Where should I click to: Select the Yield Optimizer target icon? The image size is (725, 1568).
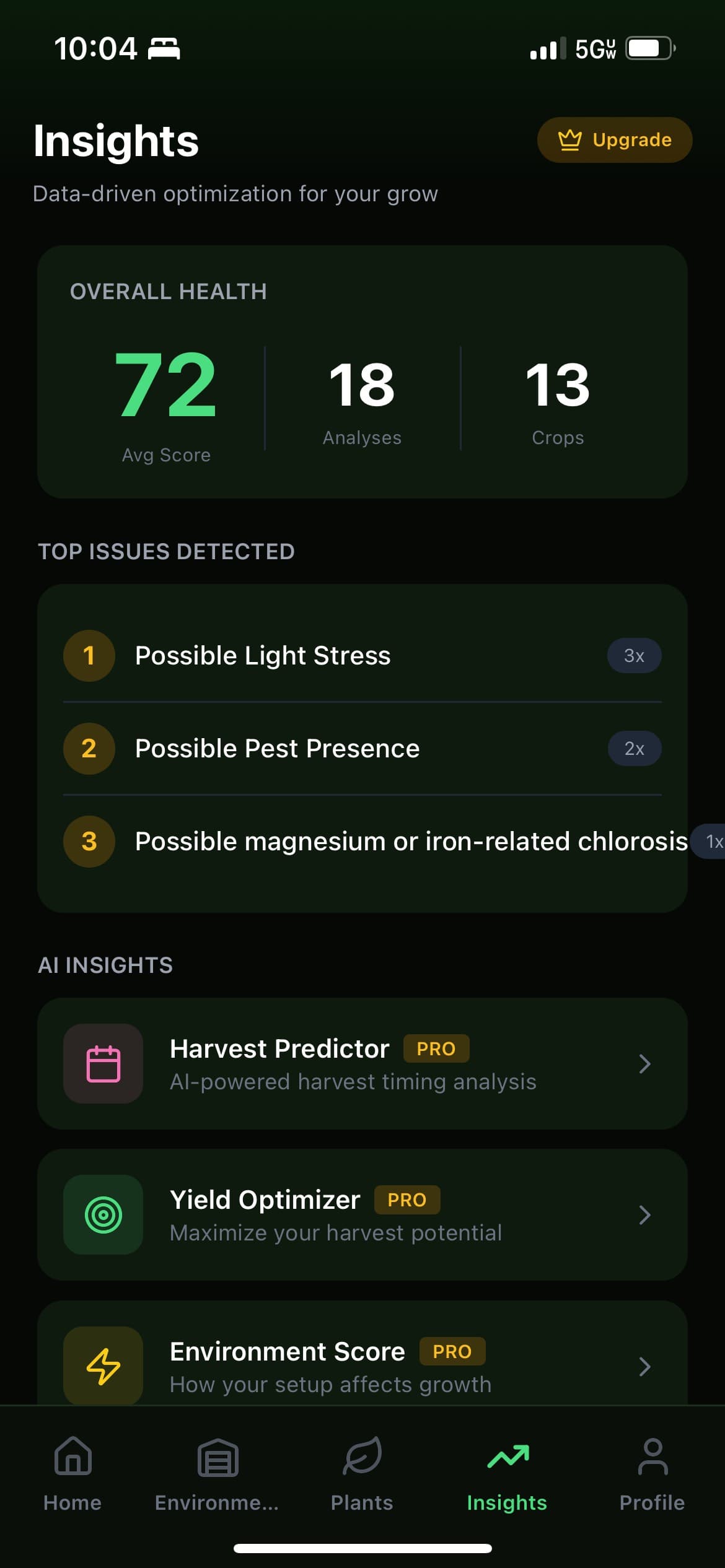tap(103, 1215)
